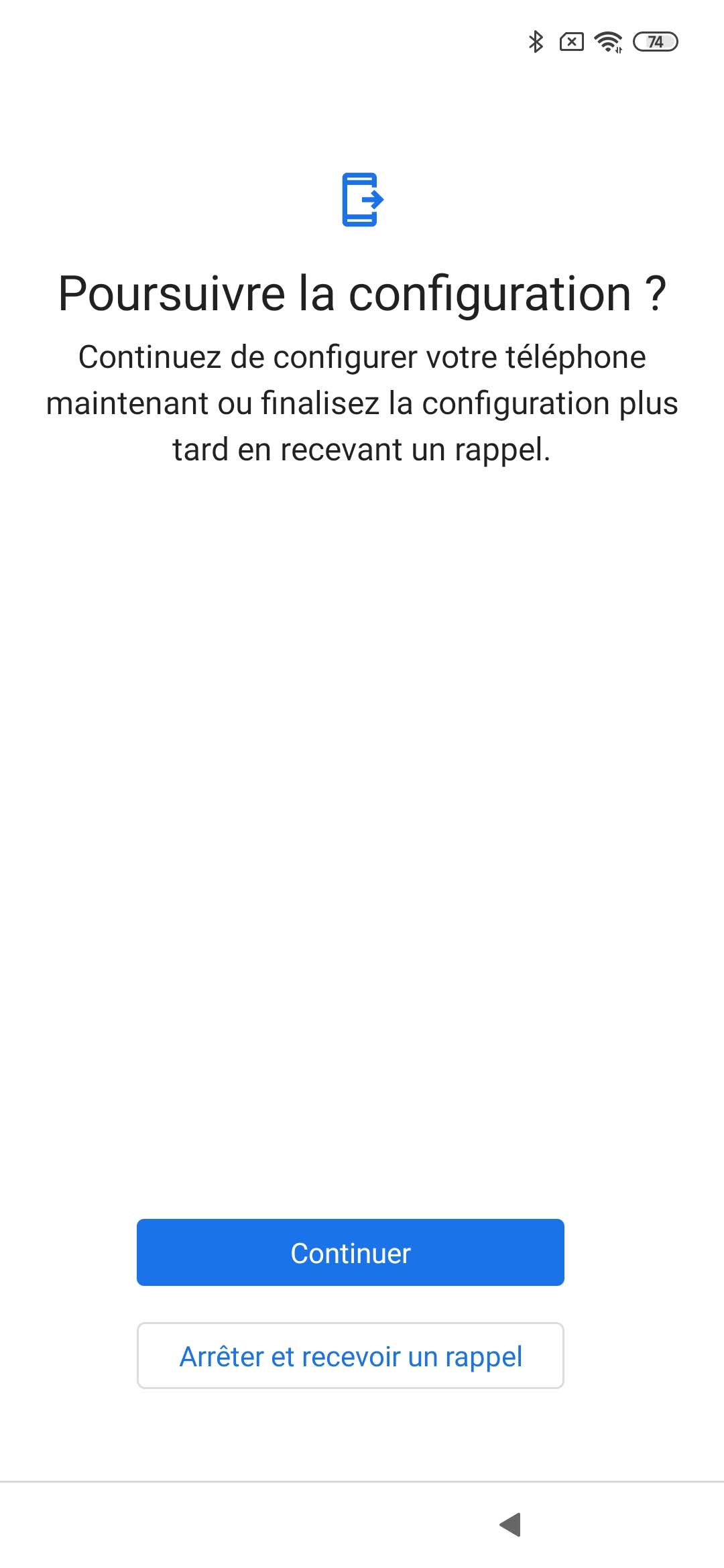The image size is (724, 1568).
Task: Select Arrêter et recevoir un rappel
Action: click(350, 1356)
